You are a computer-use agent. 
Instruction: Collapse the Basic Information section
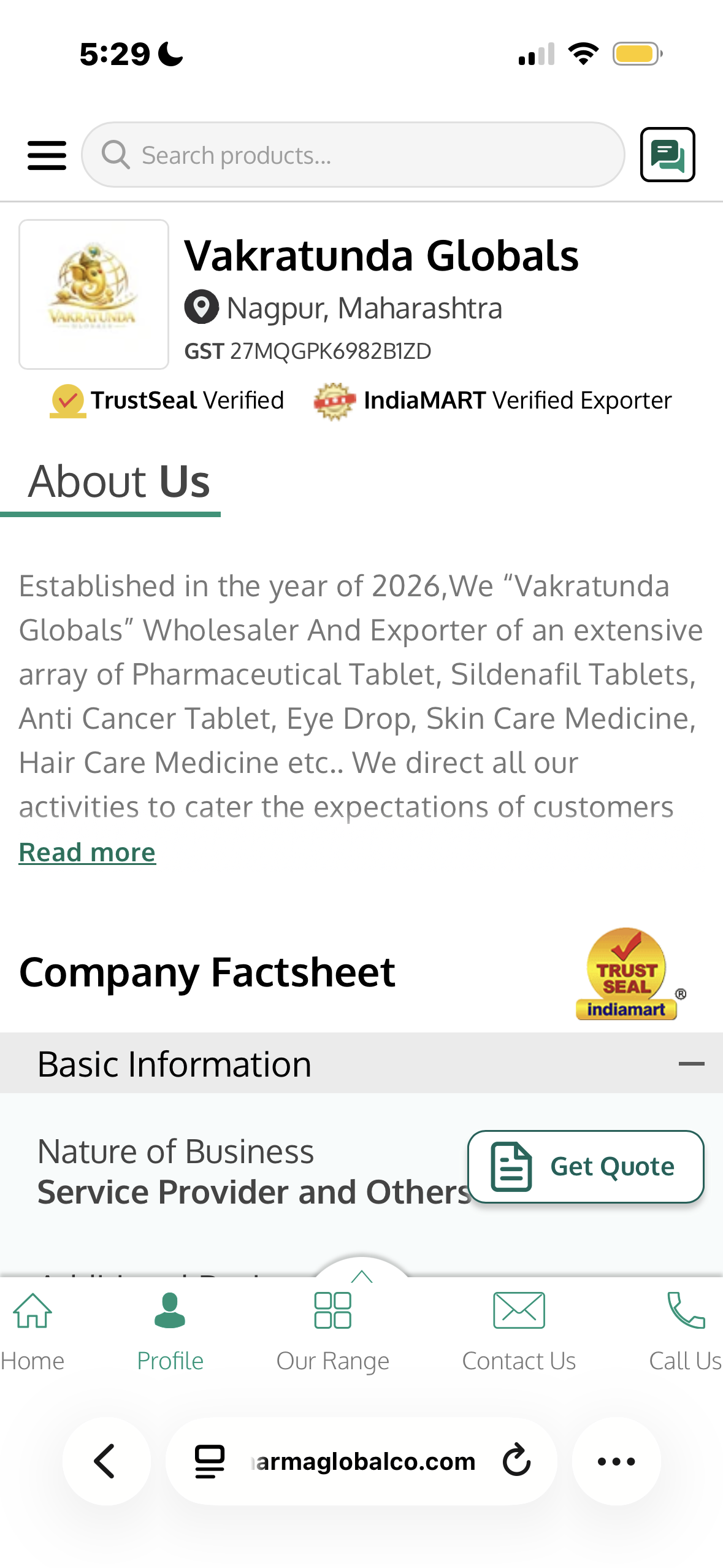(691, 1064)
